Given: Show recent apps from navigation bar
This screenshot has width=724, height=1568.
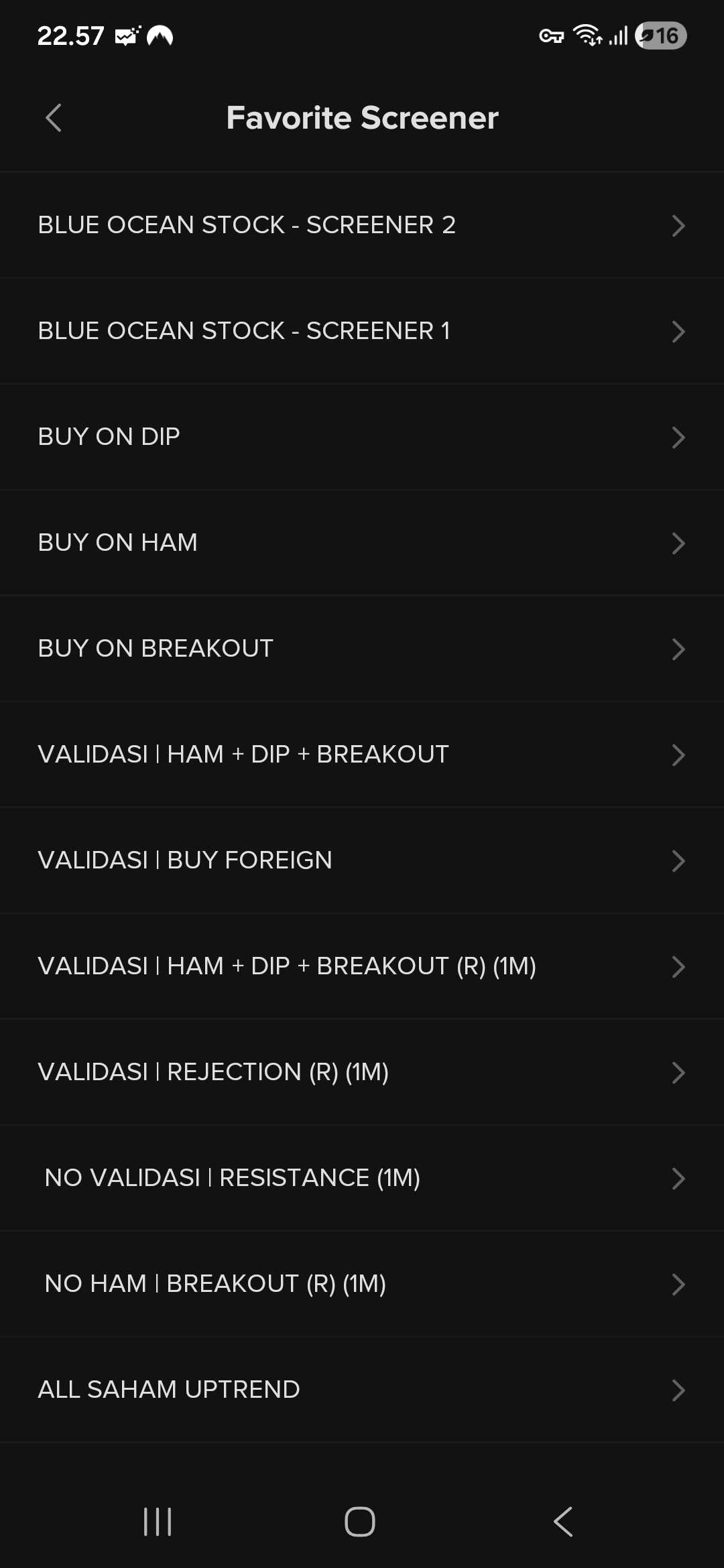Looking at the screenshot, I should pyautogui.click(x=158, y=1522).
